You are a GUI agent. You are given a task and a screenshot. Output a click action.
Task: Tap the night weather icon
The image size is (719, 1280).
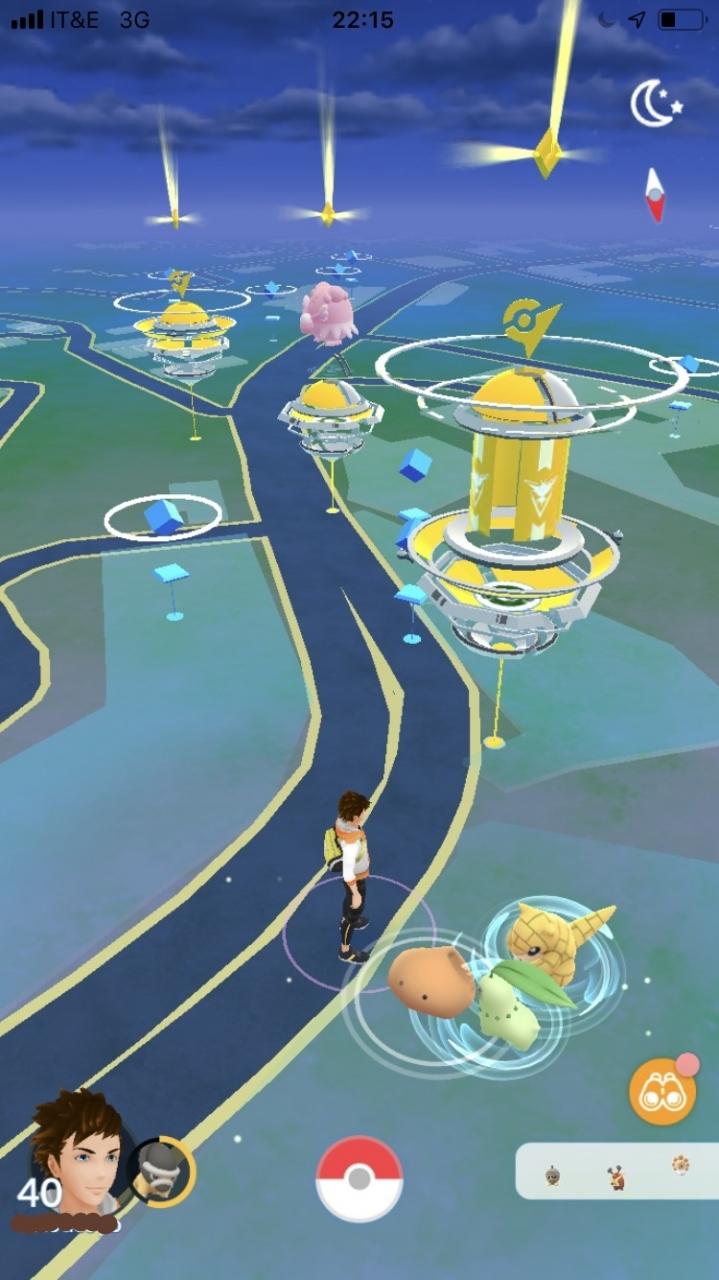coord(656,104)
